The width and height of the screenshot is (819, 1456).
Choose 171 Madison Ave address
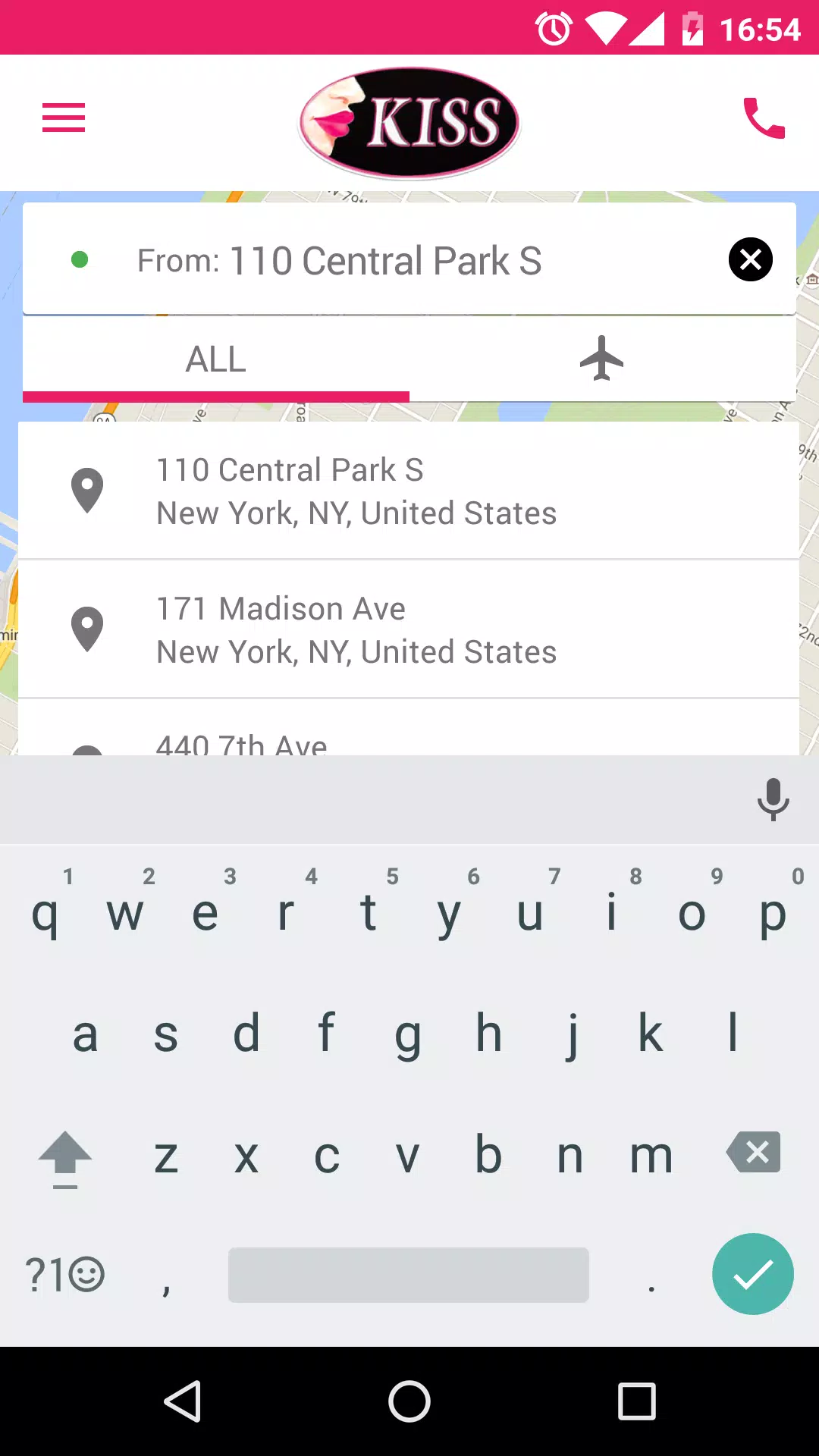[x=409, y=629]
